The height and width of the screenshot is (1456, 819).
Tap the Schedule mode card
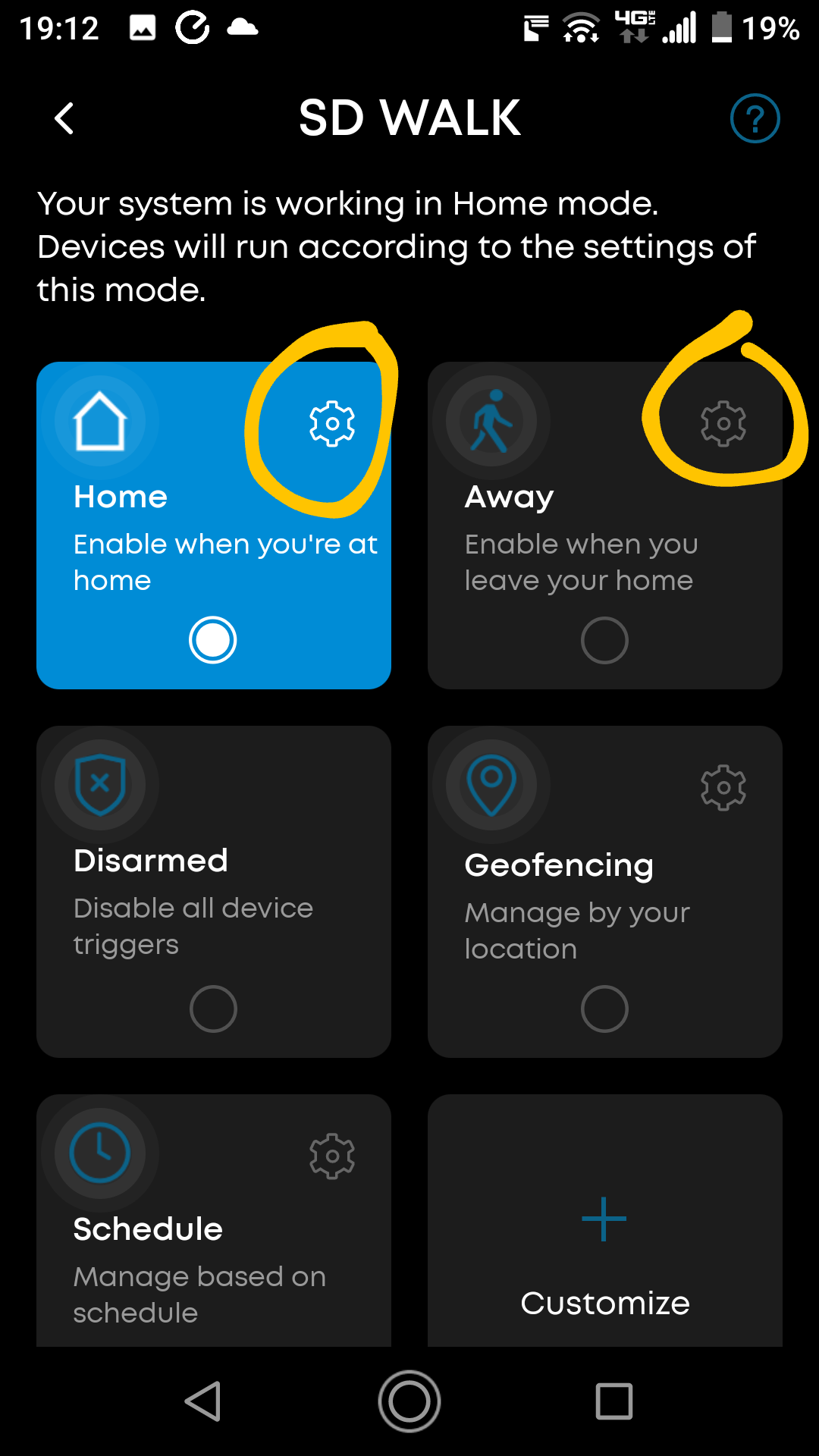coord(214,1220)
